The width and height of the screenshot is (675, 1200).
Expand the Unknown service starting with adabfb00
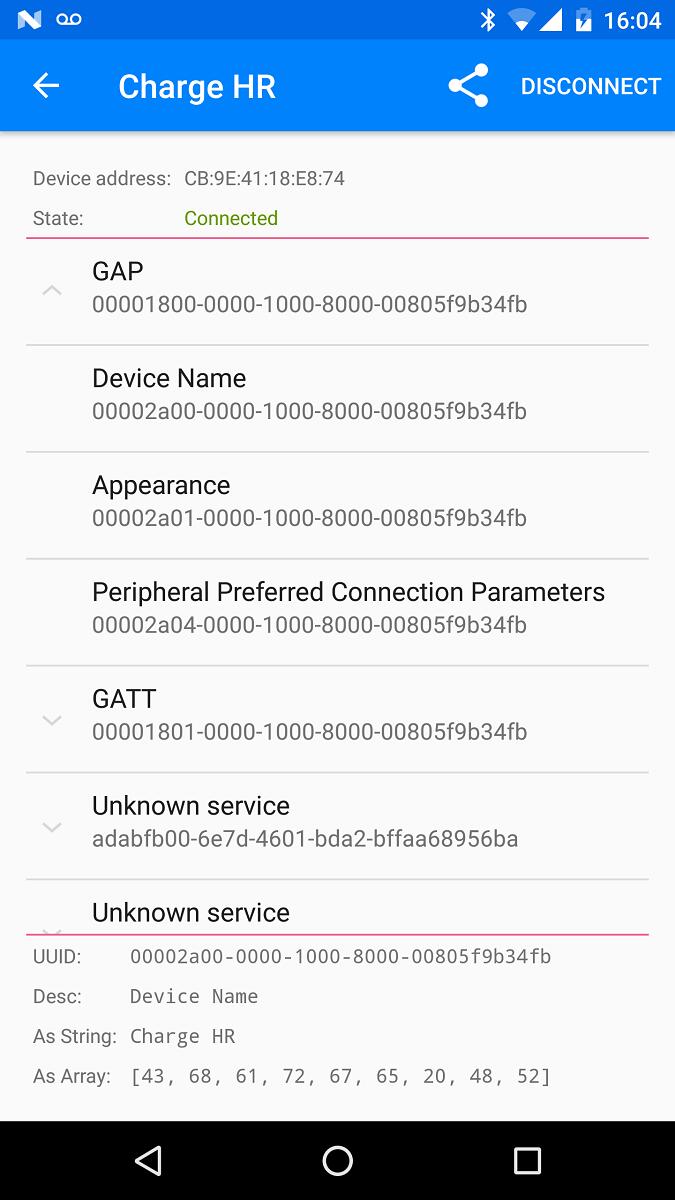click(x=337, y=827)
